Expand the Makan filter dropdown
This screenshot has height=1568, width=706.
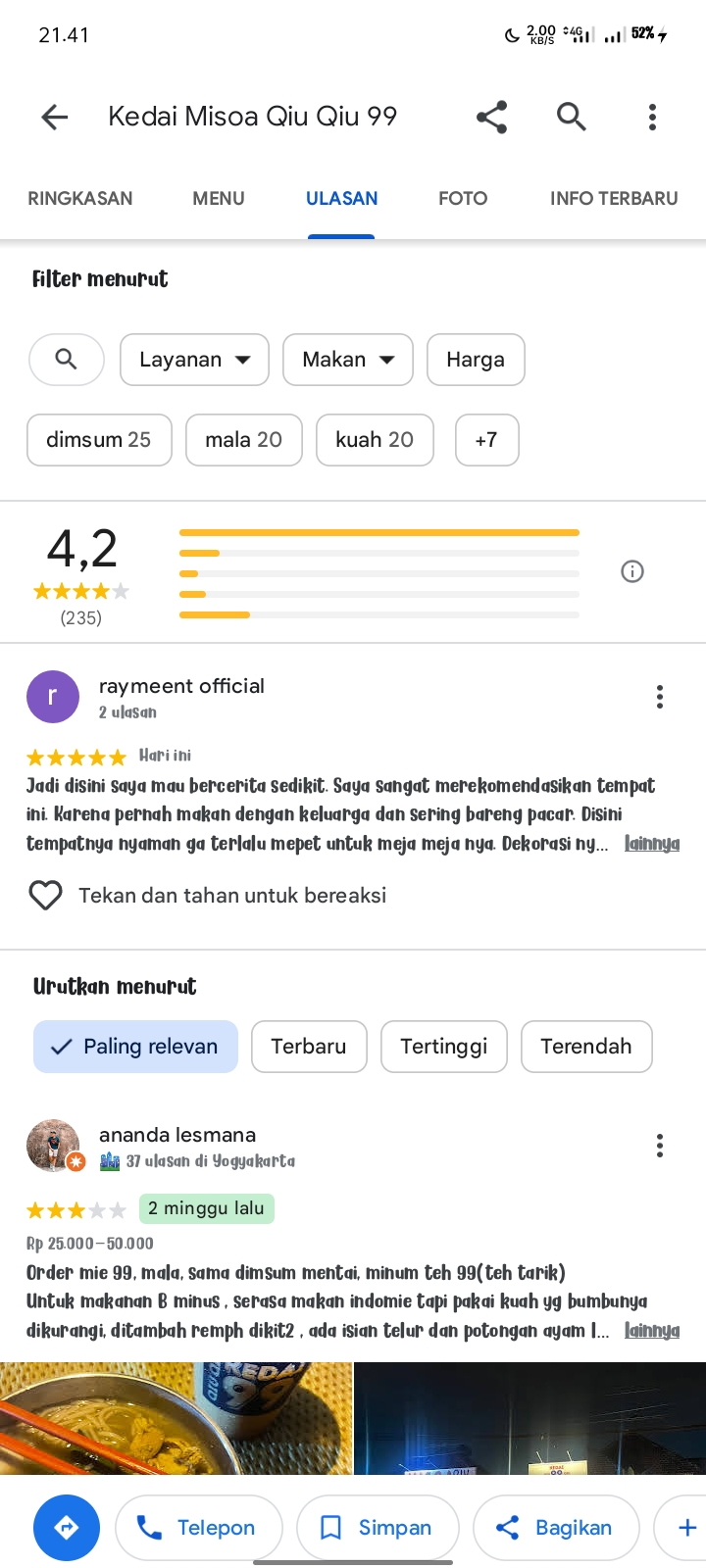pyautogui.click(x=348, y=360)
